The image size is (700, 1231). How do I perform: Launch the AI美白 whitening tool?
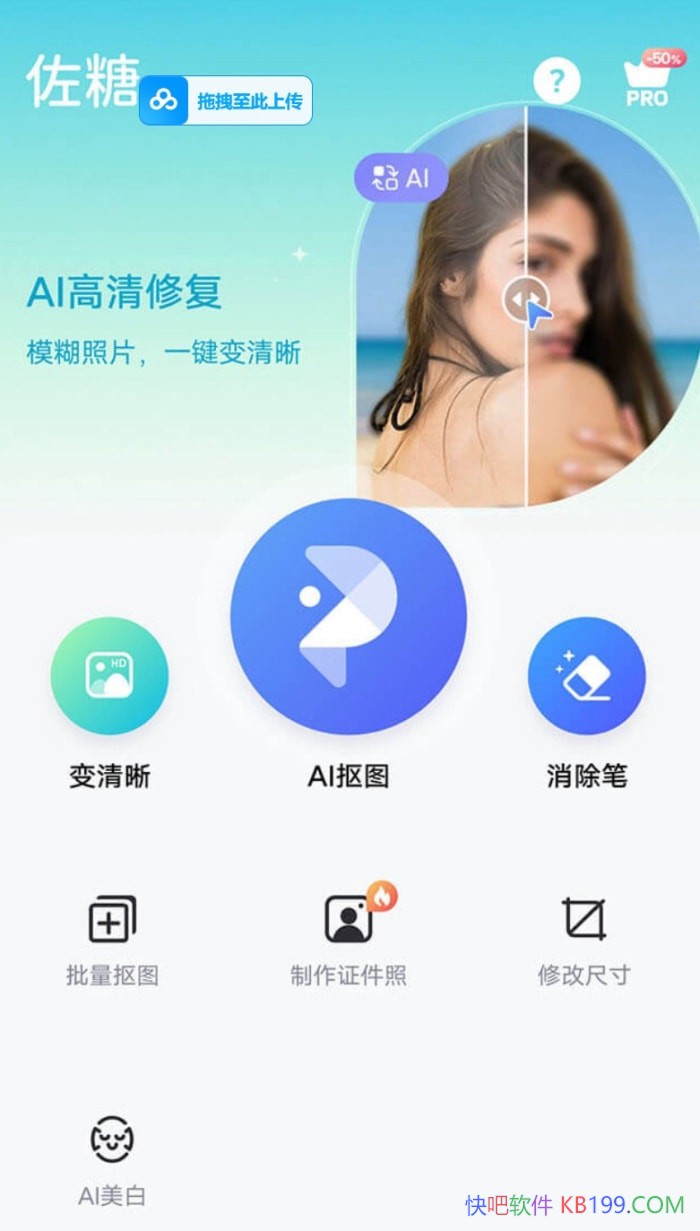(x=112, y=1140)
